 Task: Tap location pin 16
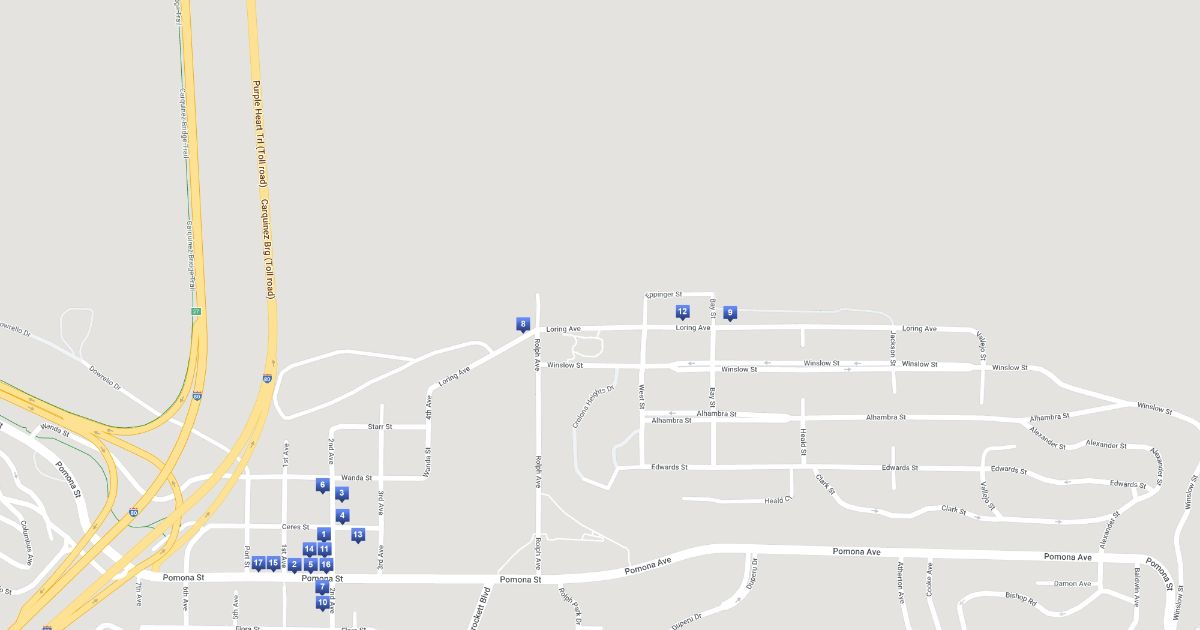click(x=326, y=565)
